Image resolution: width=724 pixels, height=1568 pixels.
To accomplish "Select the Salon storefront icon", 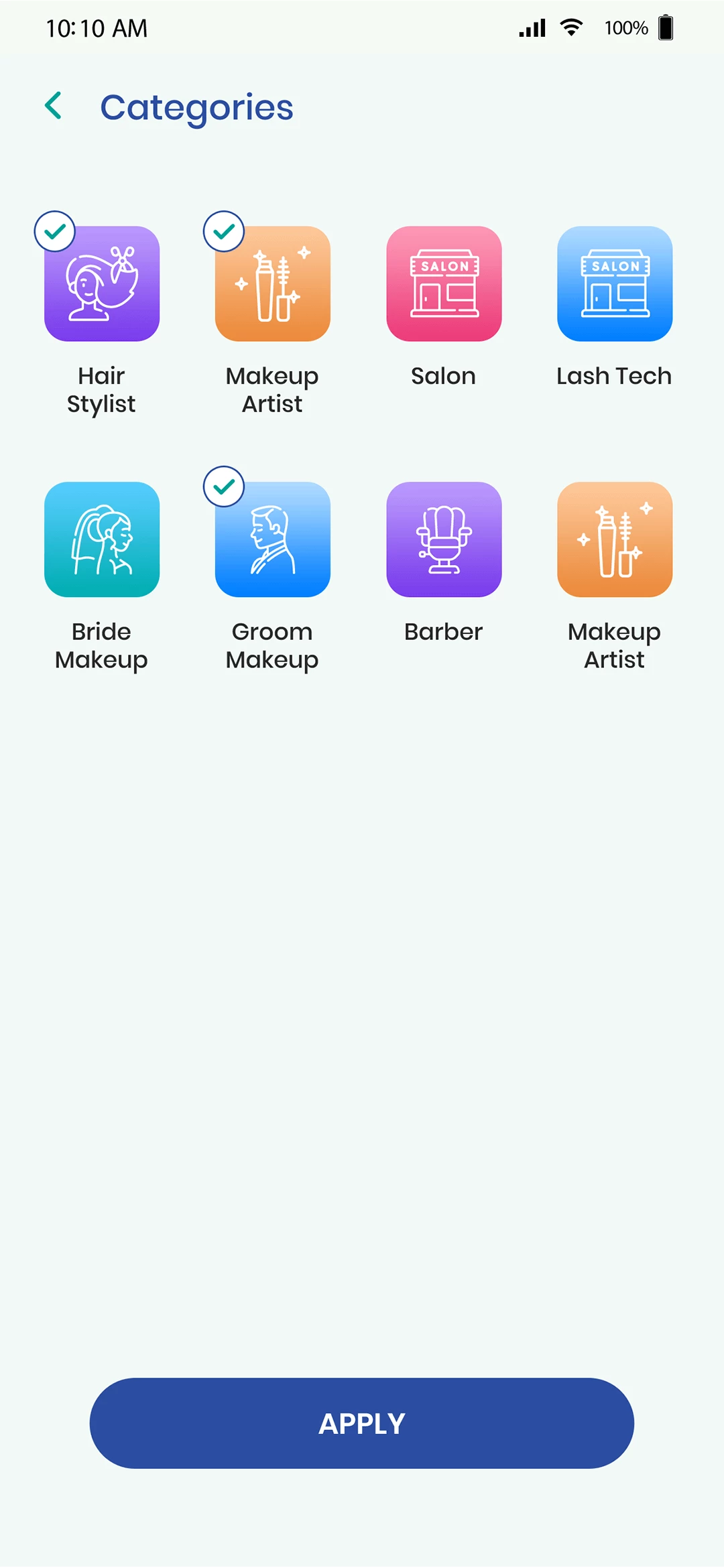I will point(443,283).
